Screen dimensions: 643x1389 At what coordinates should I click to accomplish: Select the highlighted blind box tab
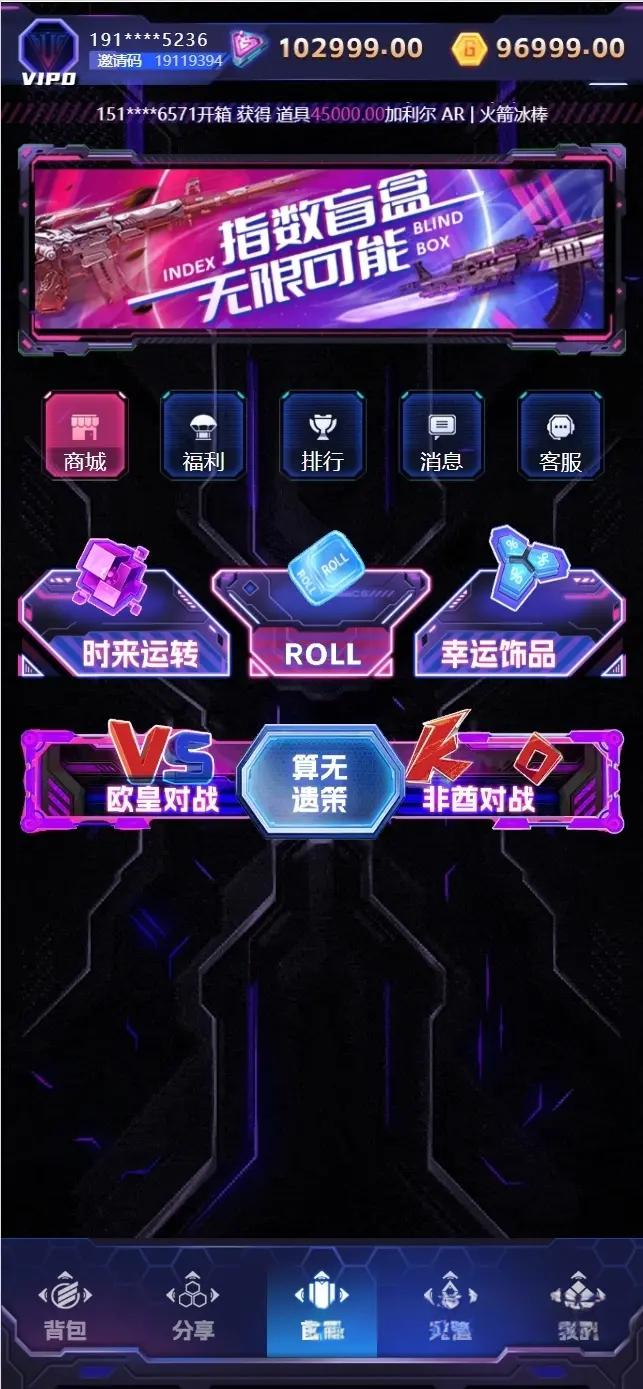[x=321, y=1310]
